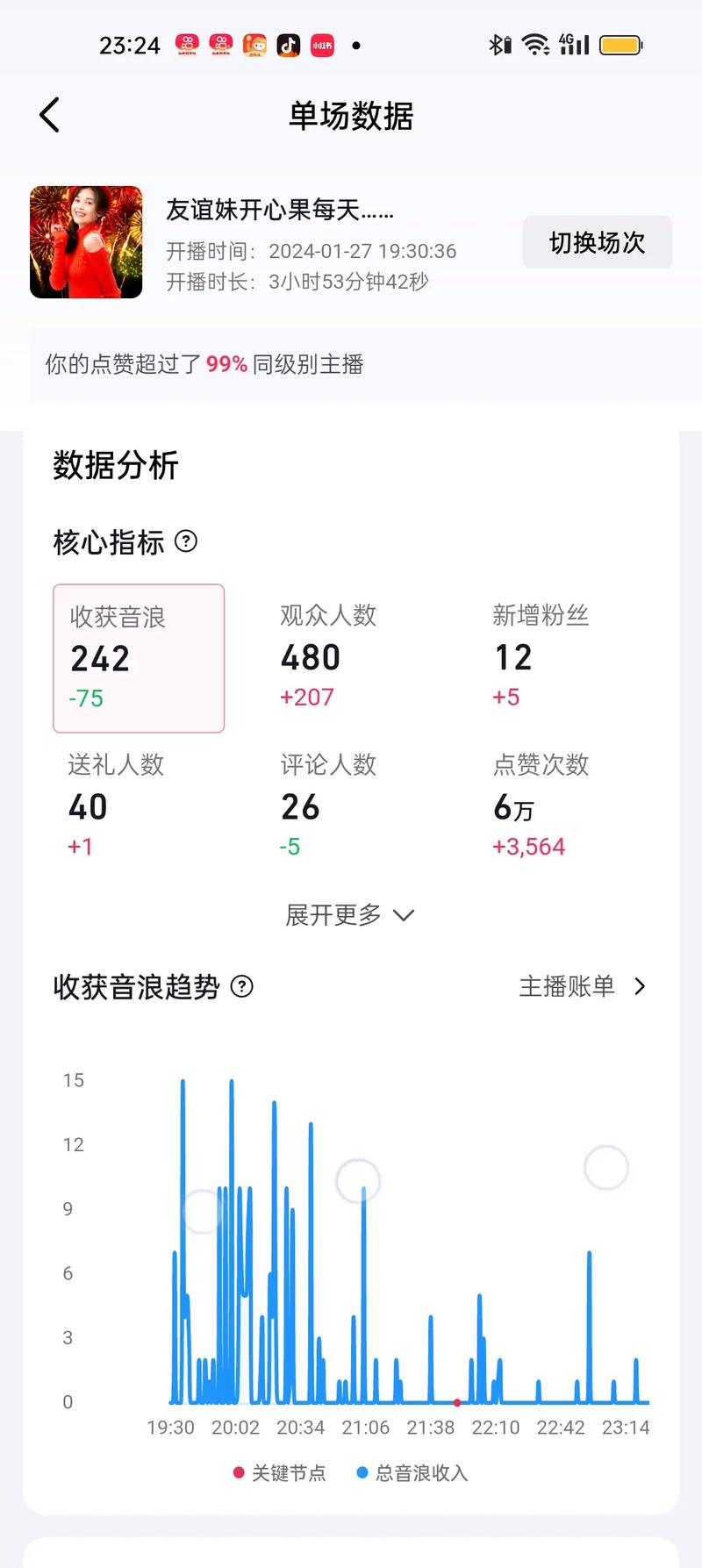Select the 收获音浪 metric card
The height and width of the screenshot is (1568, 702).
pos(139,658)
